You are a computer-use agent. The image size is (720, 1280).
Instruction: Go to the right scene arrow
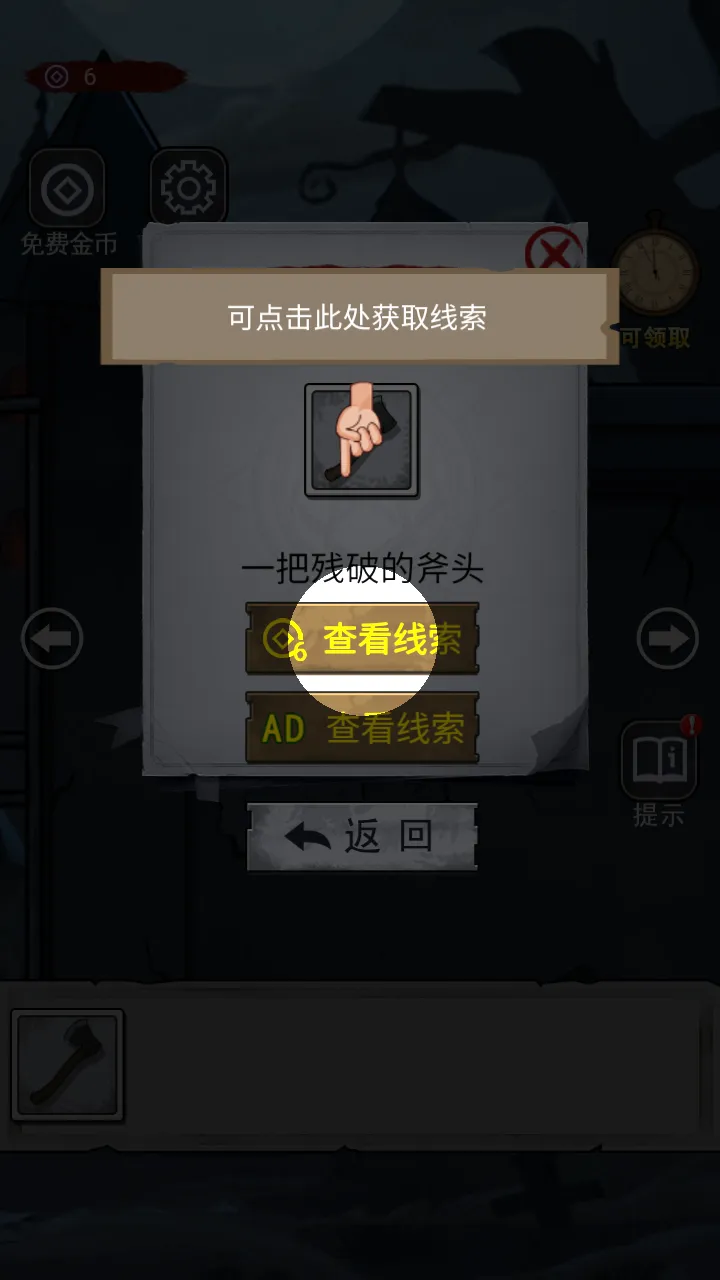point(667,638)
